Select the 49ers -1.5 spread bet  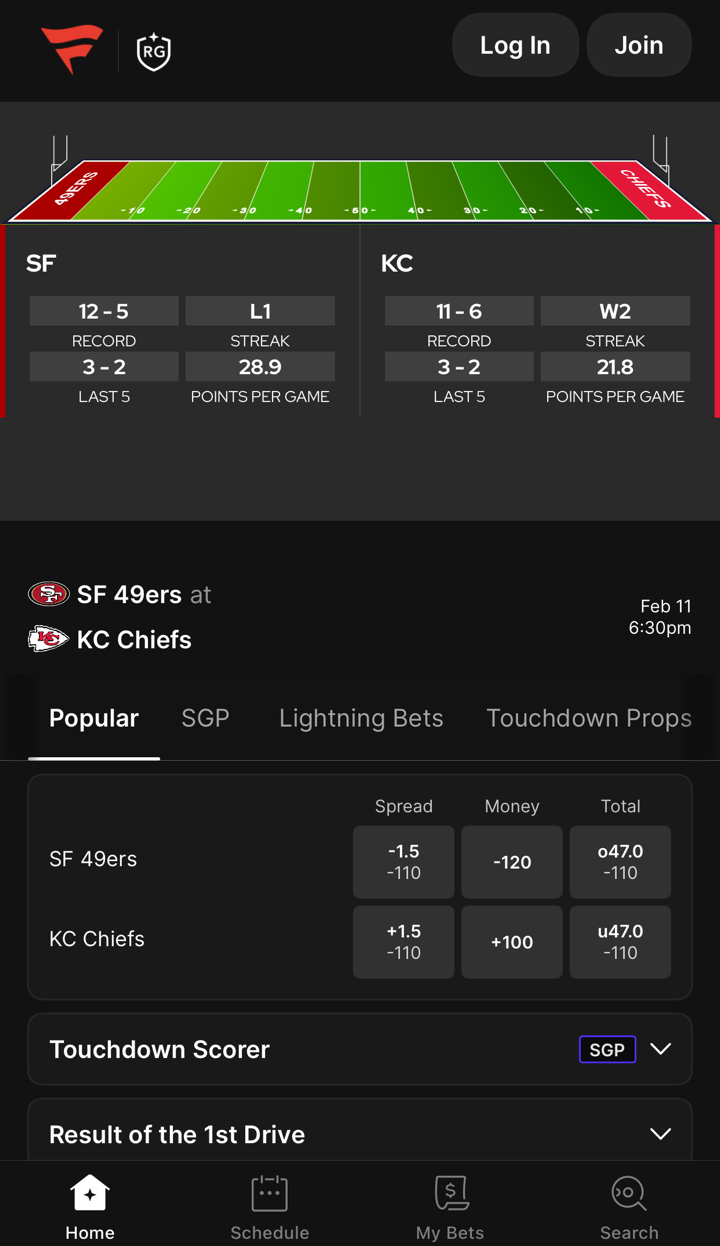click(x=404, y=862)
